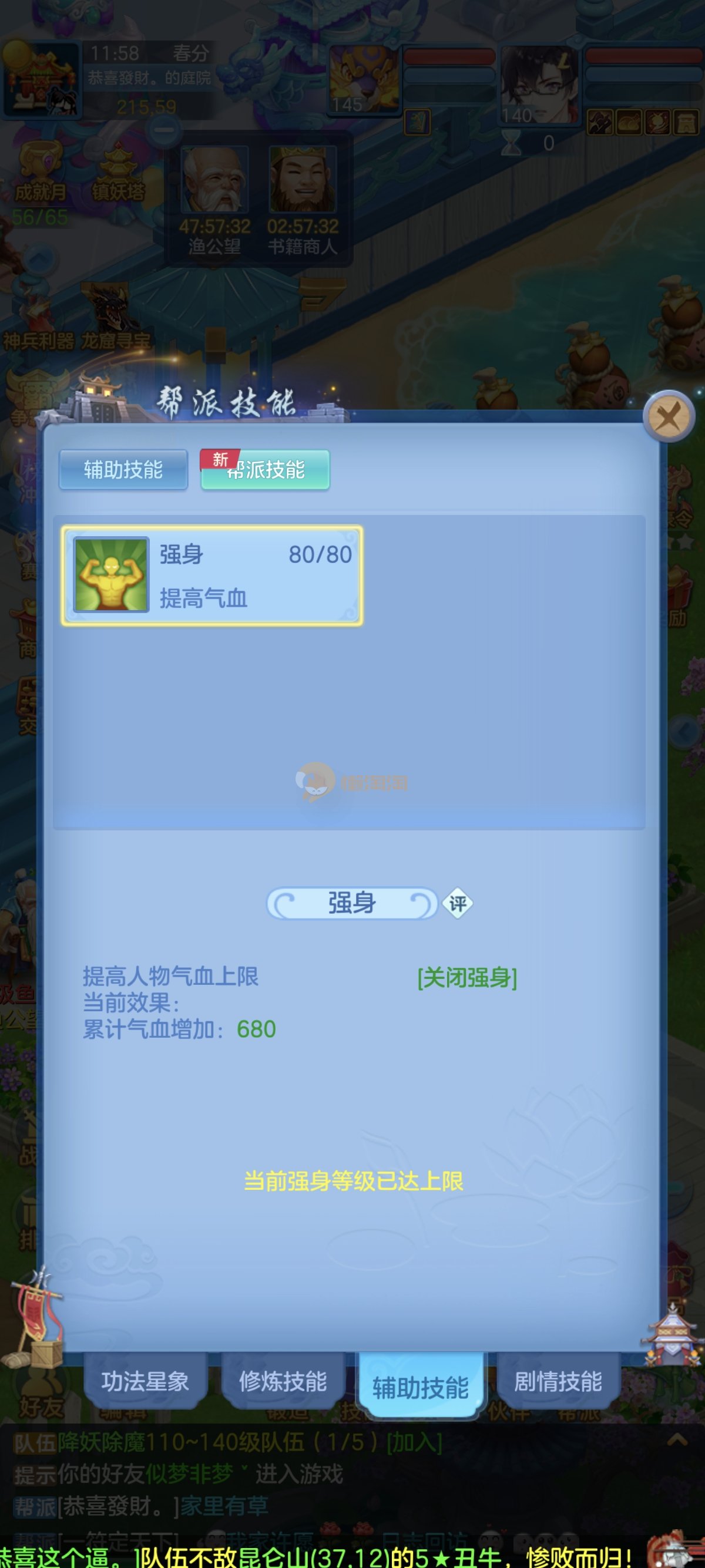Switch to the 辅助技能 top tab
This screenshot has width=705, height=1568.
(x=123, y=469)
